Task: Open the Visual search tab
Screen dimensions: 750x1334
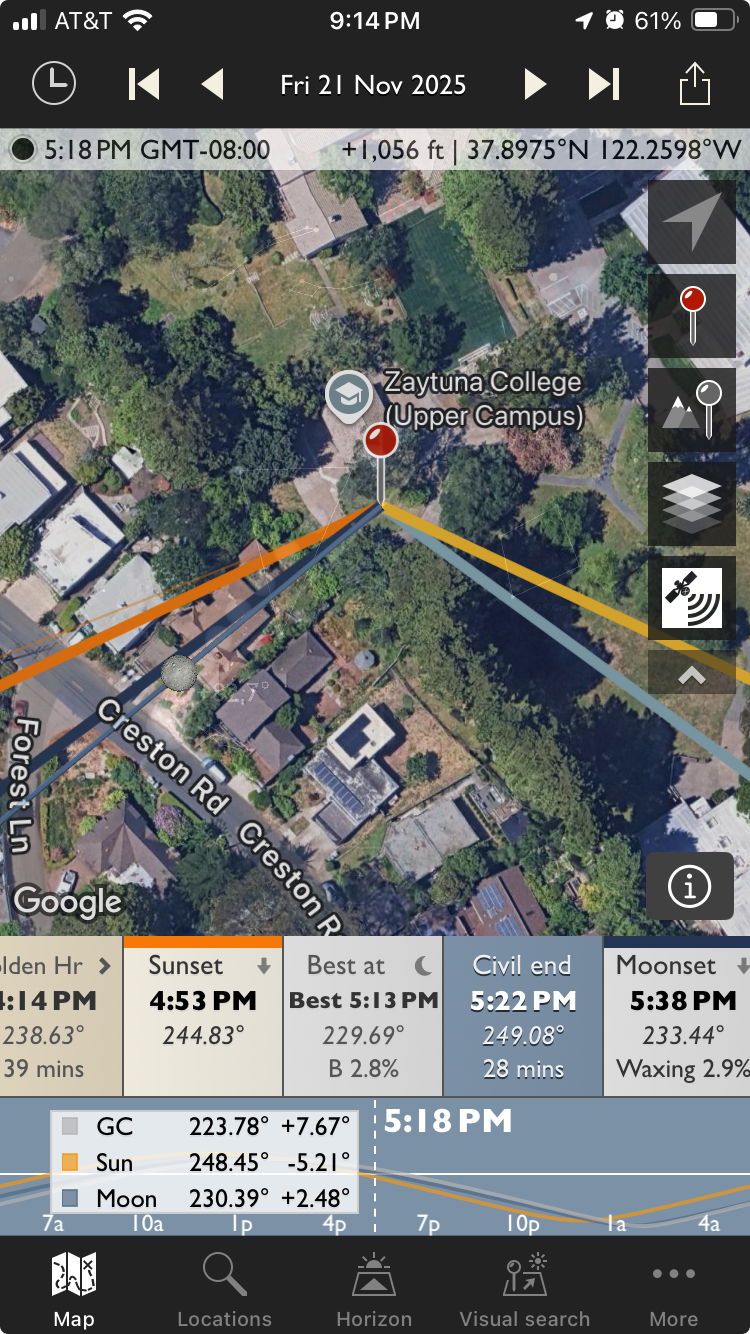Action: (x=524, y=1288)
